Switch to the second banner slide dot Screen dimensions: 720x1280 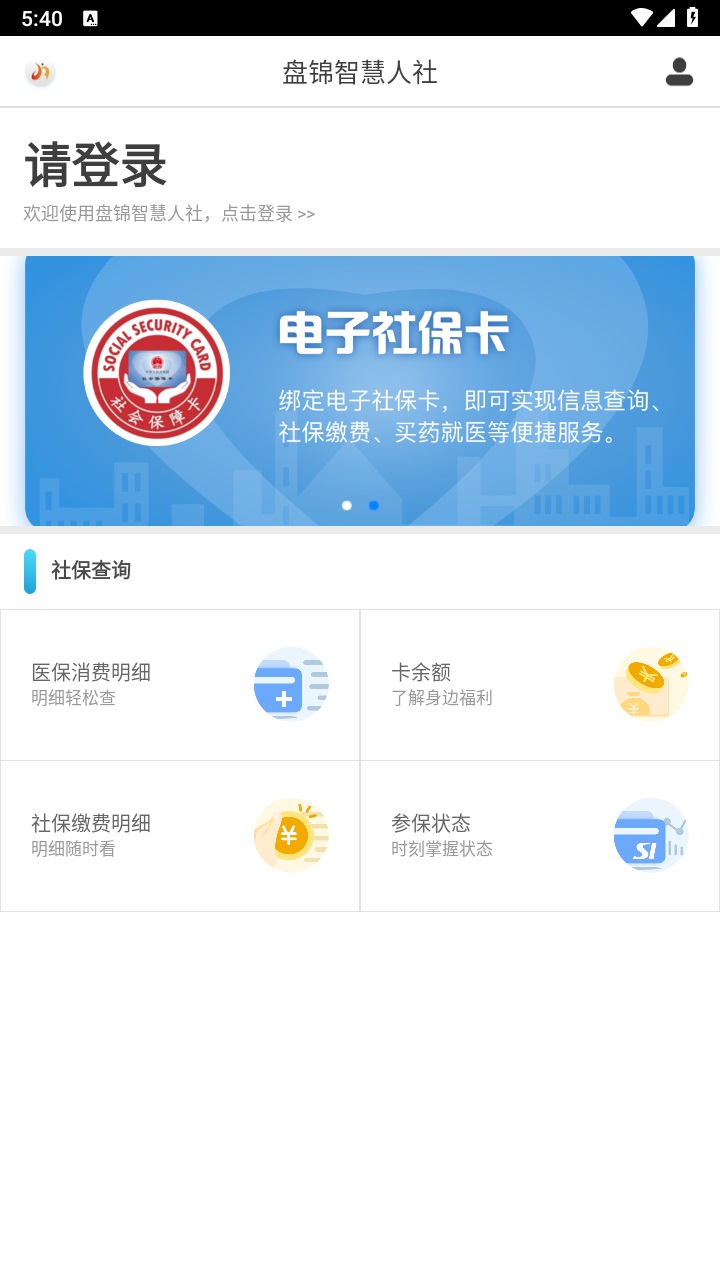click(374, 505)
